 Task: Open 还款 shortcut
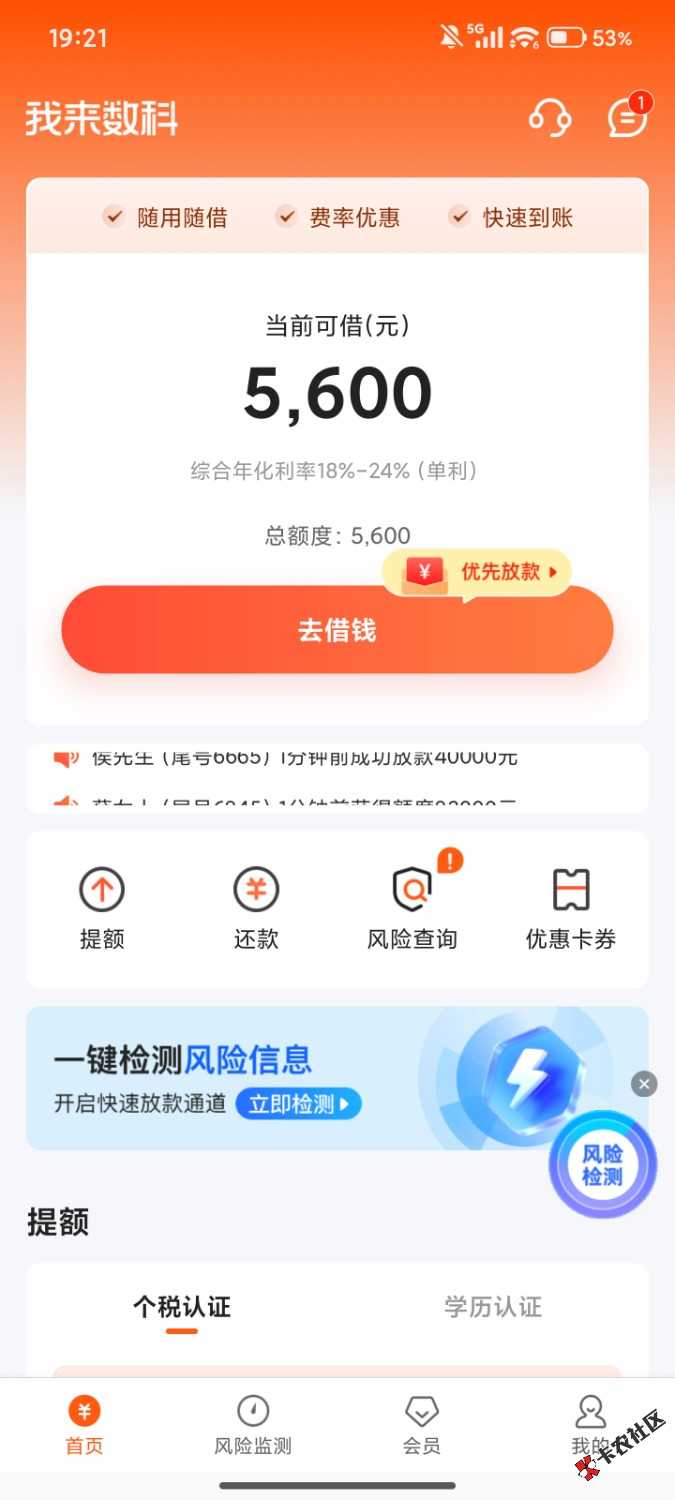pyautogui.click(x=256, y=907)
